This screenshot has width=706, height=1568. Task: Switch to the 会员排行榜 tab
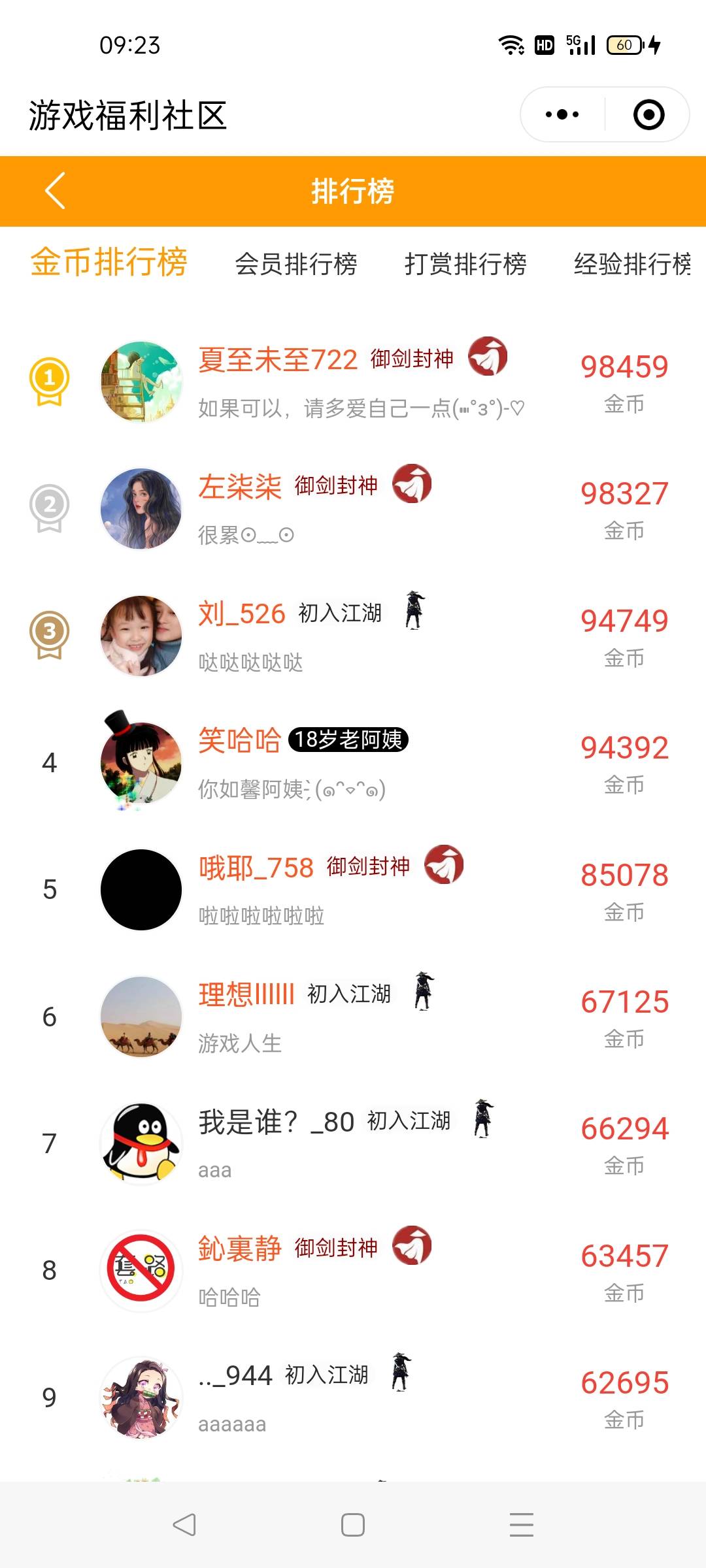[295, 264]
